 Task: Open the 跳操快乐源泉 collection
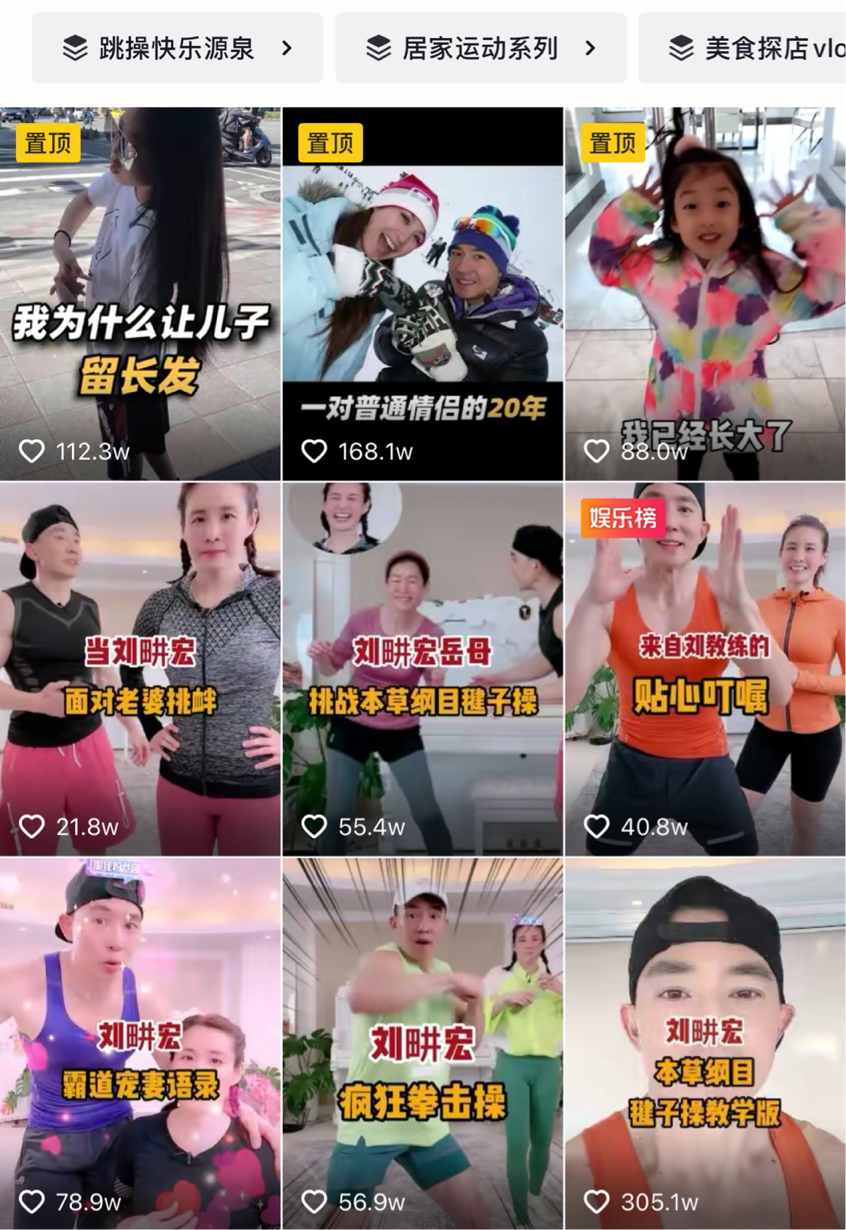click(x=177, y=48)
